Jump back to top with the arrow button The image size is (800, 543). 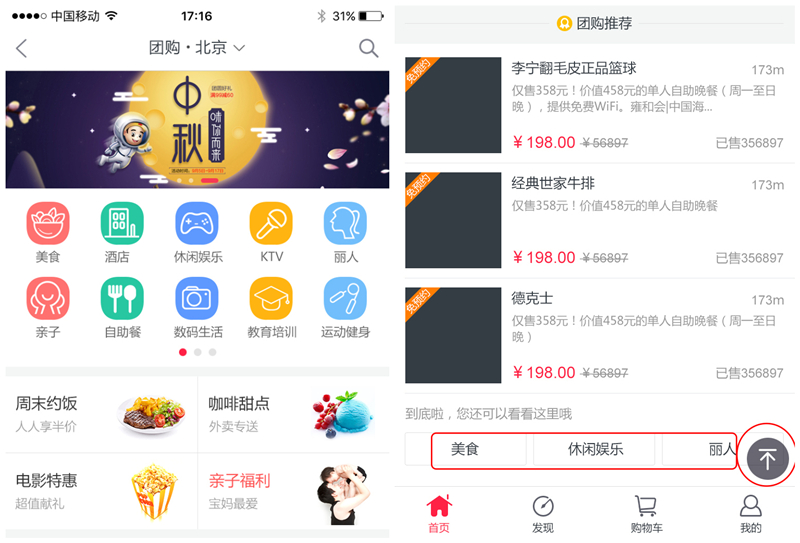click(x=767, y=458)
